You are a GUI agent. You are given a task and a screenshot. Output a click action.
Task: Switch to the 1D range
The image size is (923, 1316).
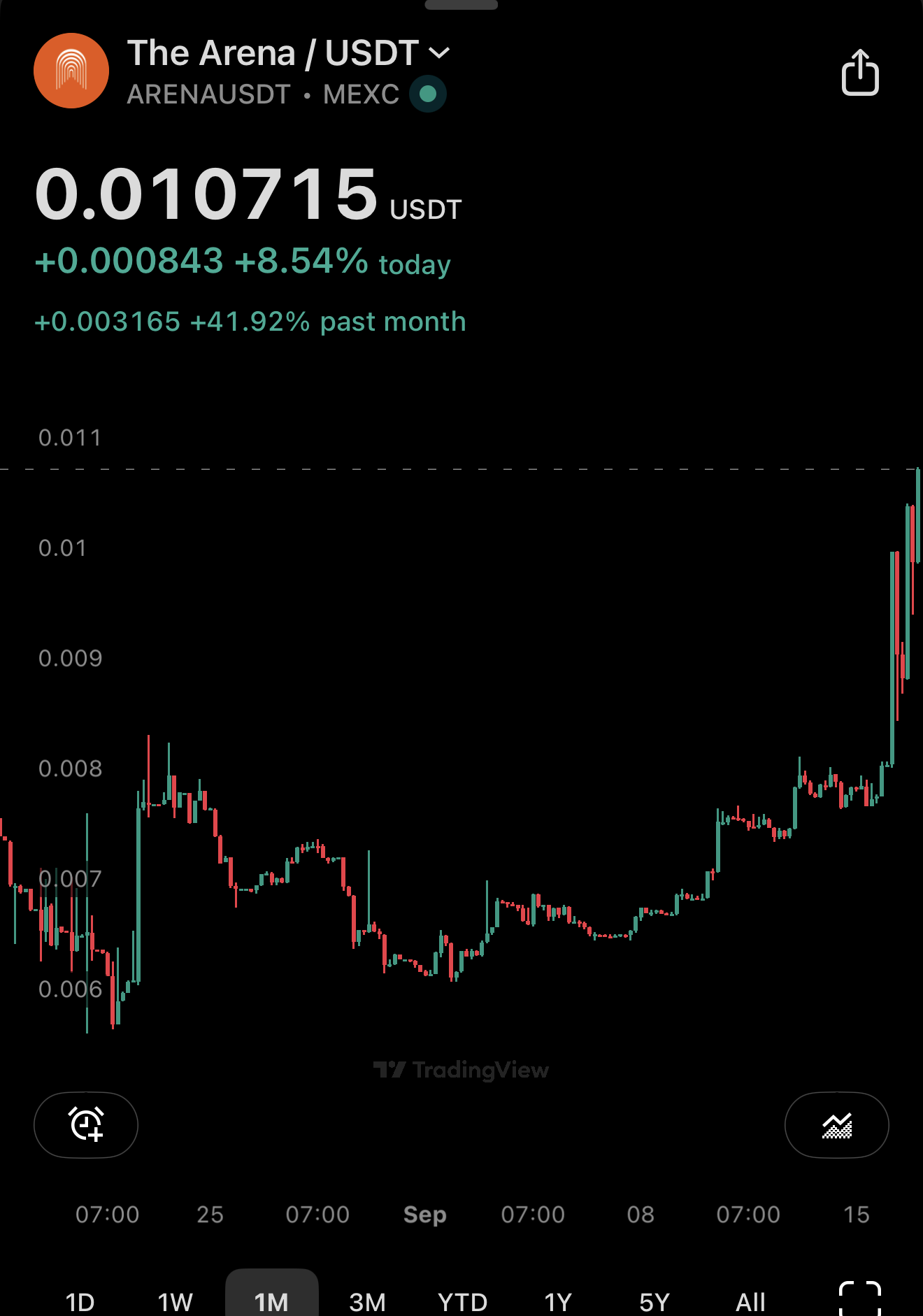click(80, 1301)
